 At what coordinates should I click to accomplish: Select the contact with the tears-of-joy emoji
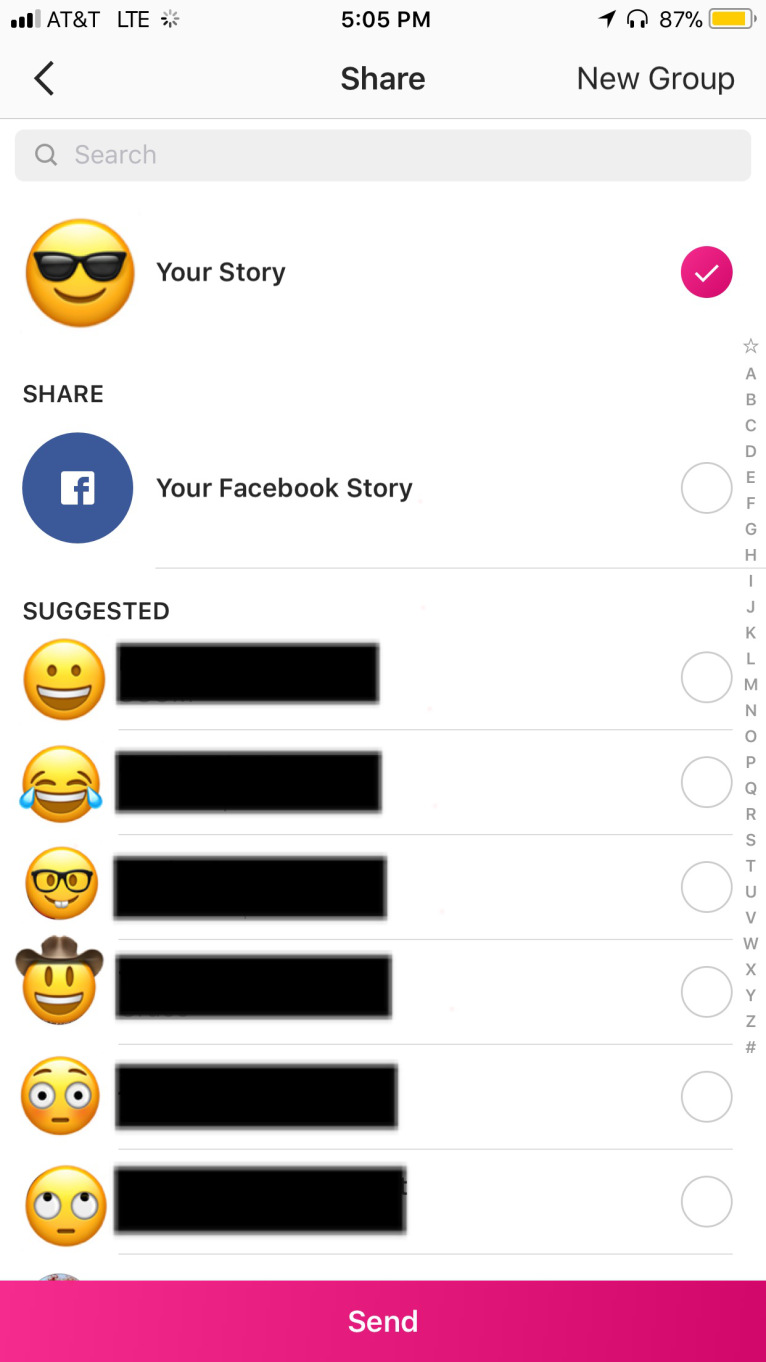tap(706, 782)
